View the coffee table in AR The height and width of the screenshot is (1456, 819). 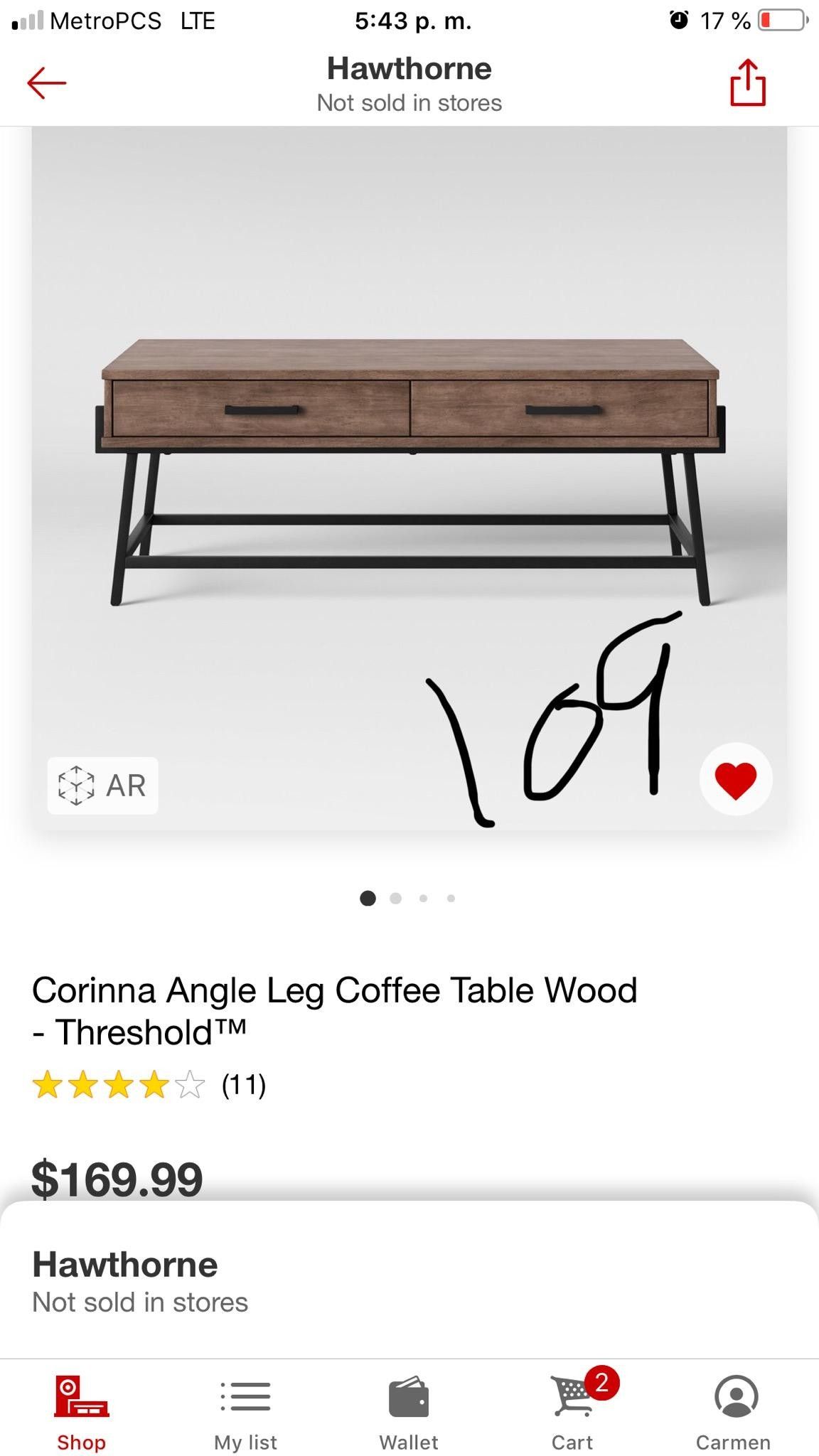coord(103,785)
